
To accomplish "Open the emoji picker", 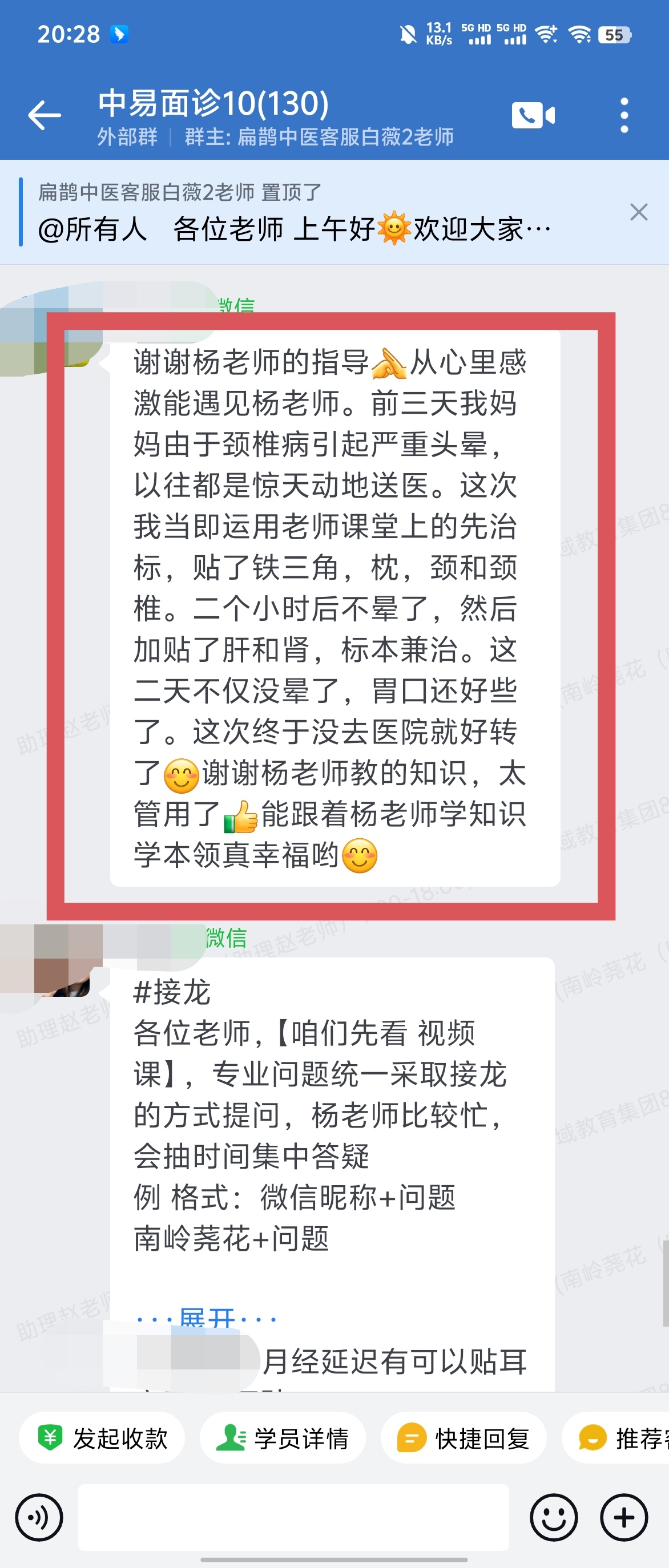I will 553,1517.
